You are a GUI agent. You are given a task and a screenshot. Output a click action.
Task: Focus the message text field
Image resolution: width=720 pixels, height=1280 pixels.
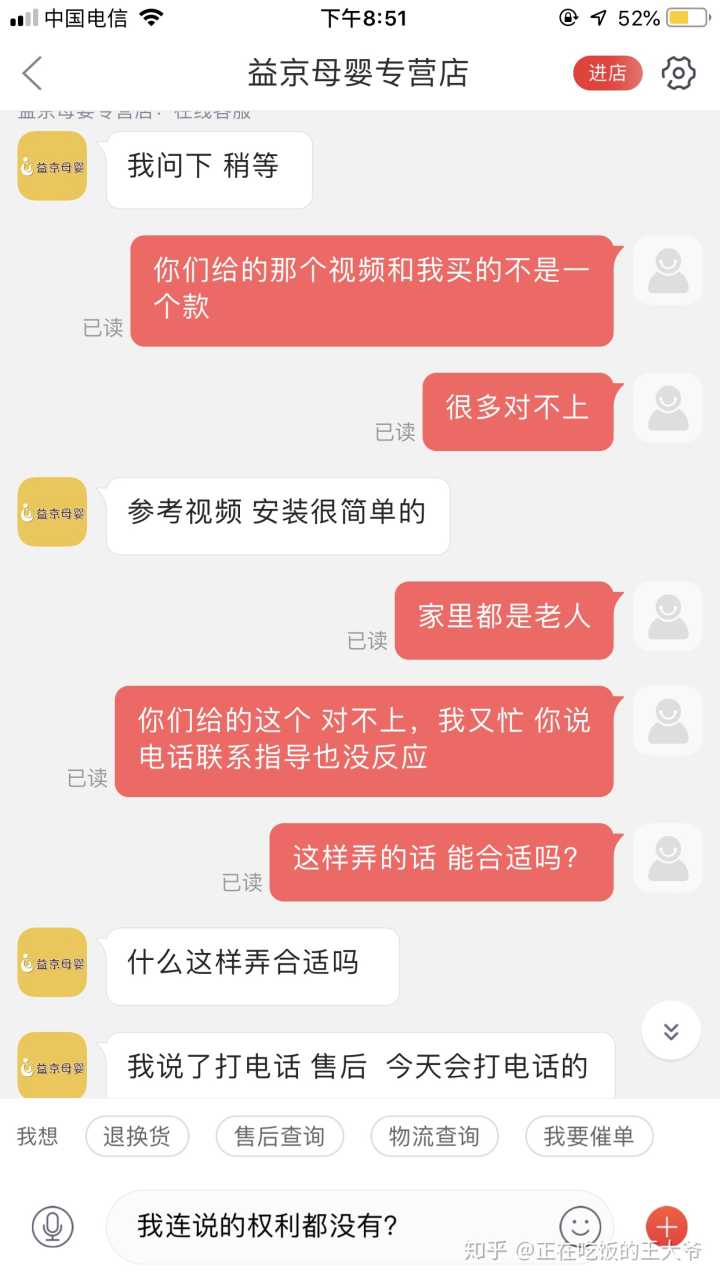coord(340,1226)
